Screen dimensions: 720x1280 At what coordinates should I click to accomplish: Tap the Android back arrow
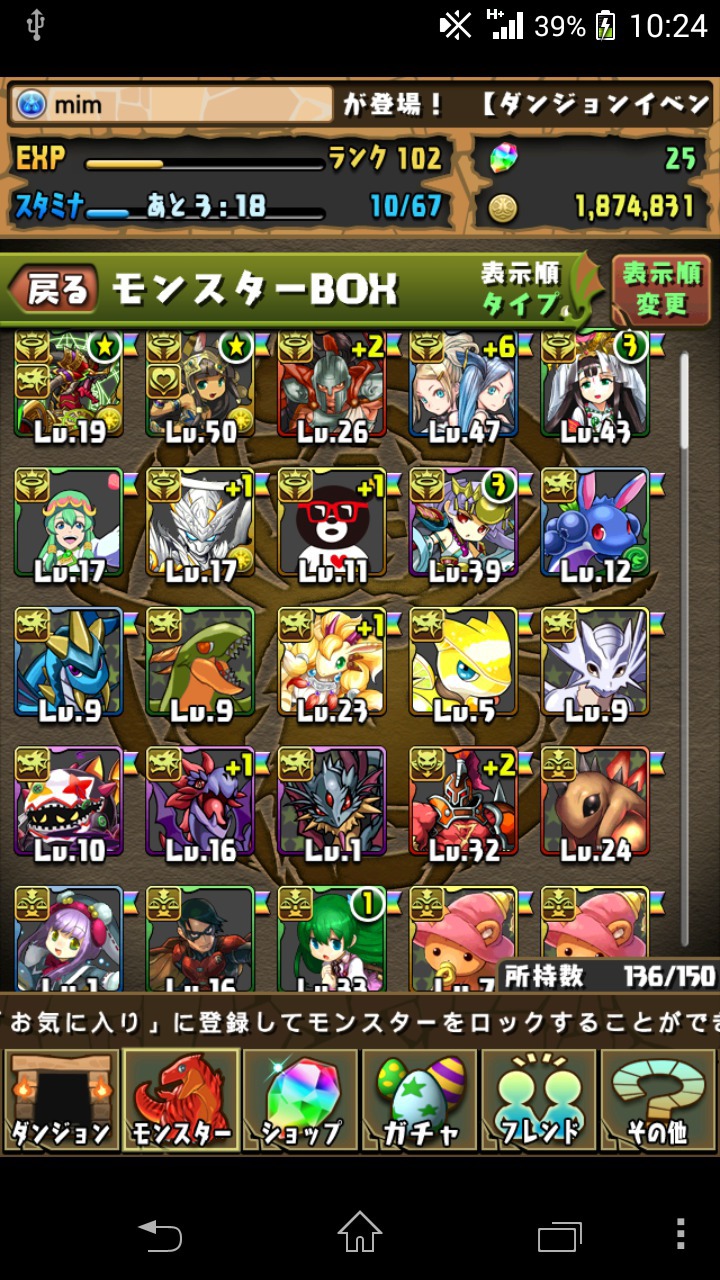tap(160, 1234)
